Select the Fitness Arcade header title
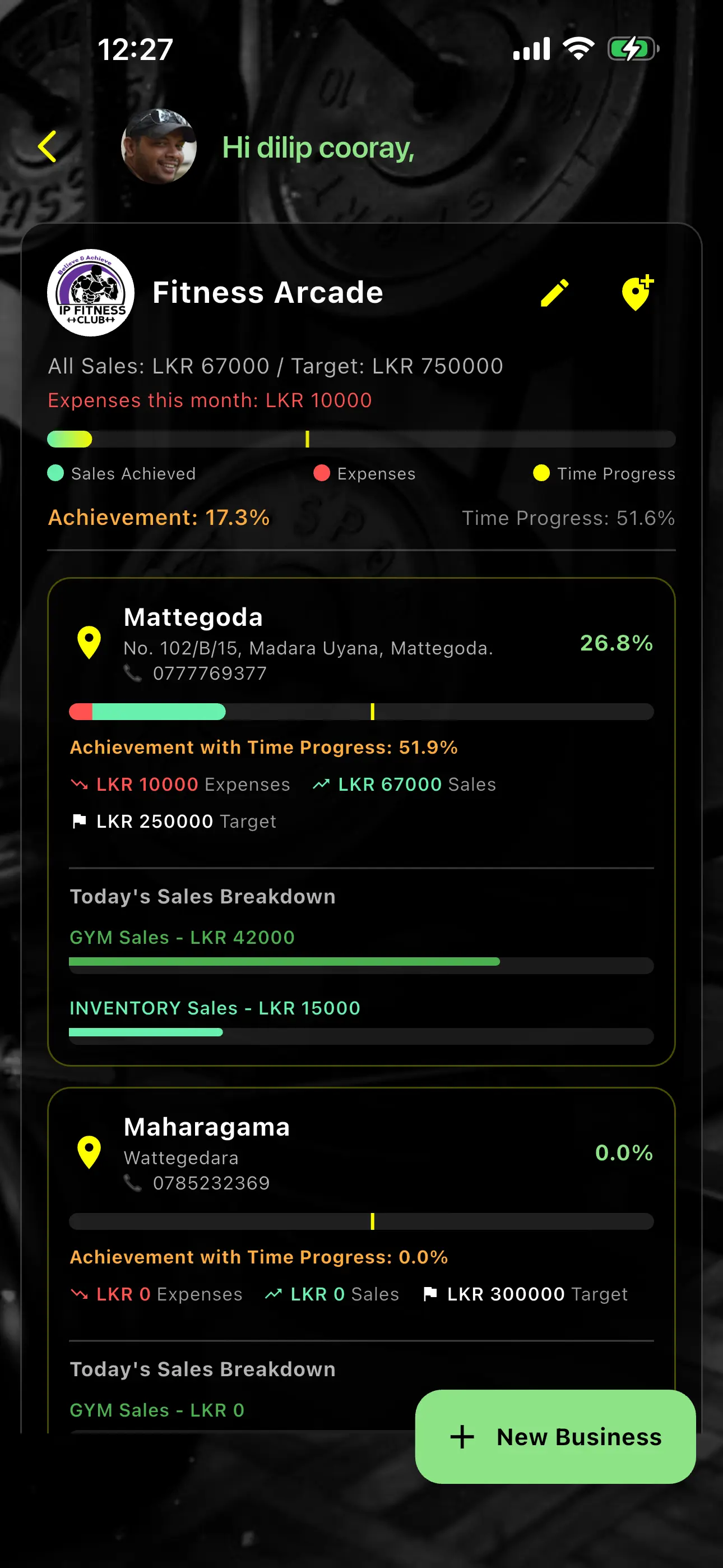 (x=268, y=293)
